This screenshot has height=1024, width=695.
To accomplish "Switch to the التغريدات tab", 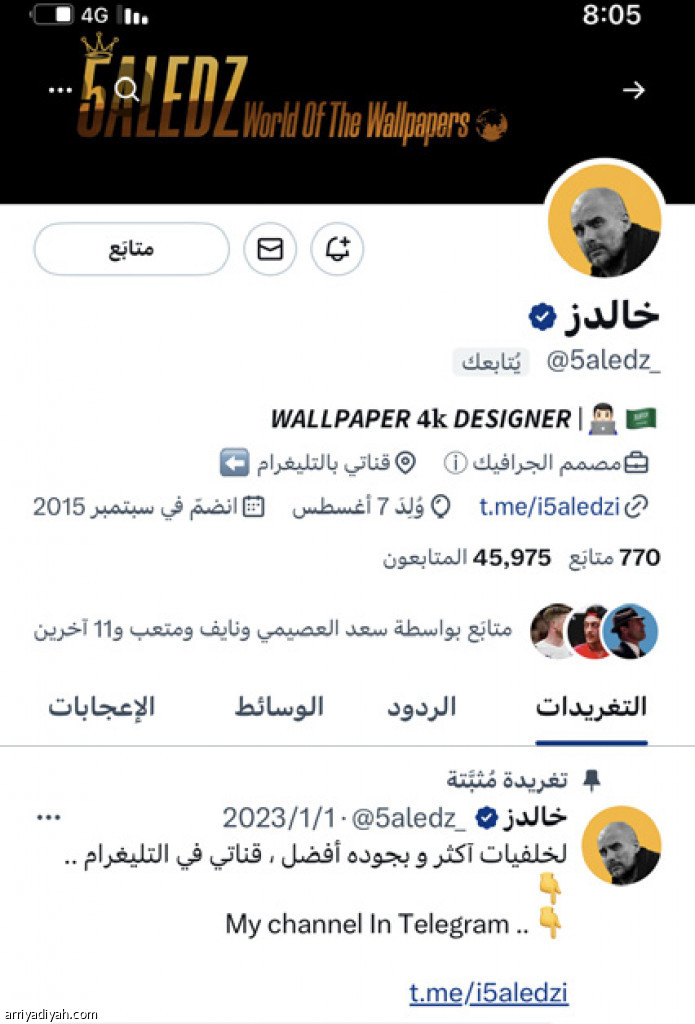I will 591,707.
